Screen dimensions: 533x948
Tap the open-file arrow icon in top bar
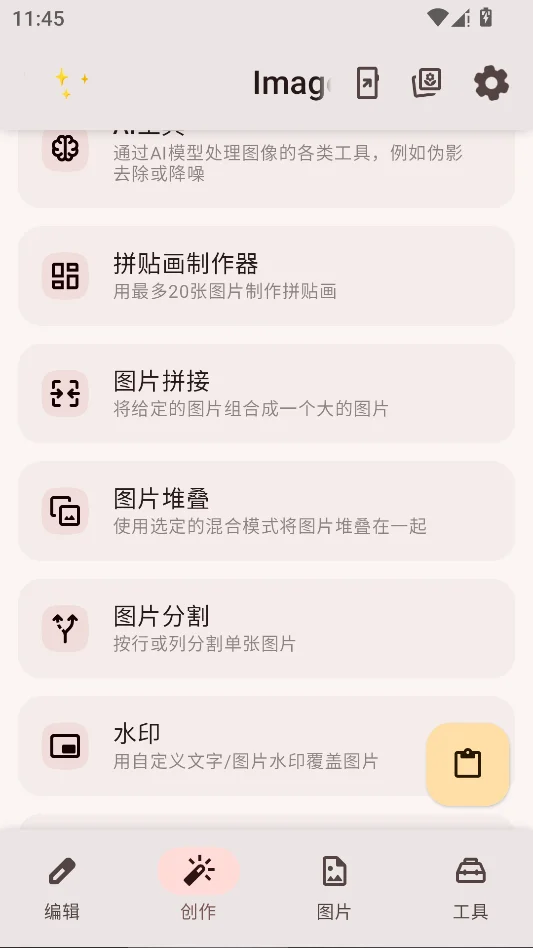(x=367, y=83)
